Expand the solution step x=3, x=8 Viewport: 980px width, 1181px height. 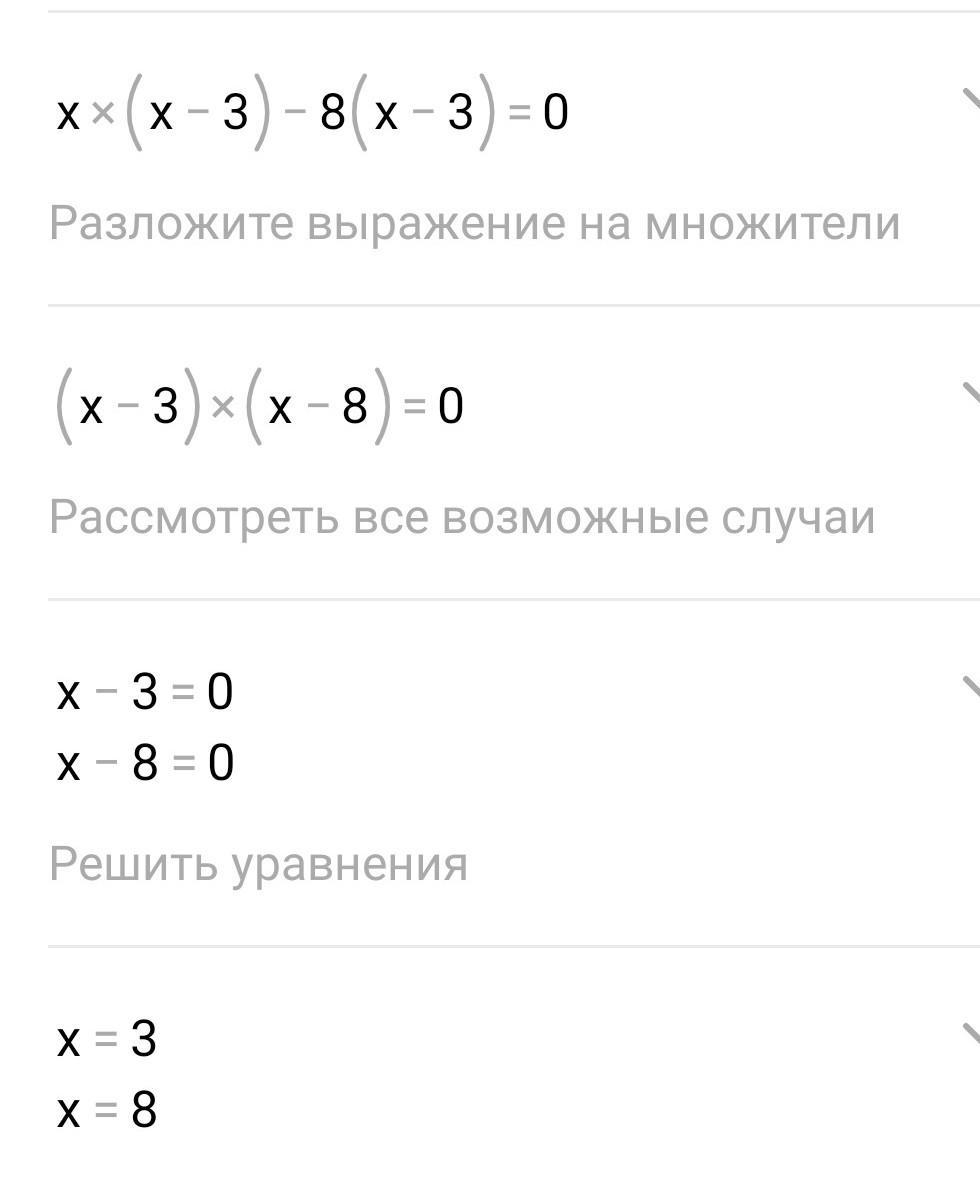(x=969, y=1033)
